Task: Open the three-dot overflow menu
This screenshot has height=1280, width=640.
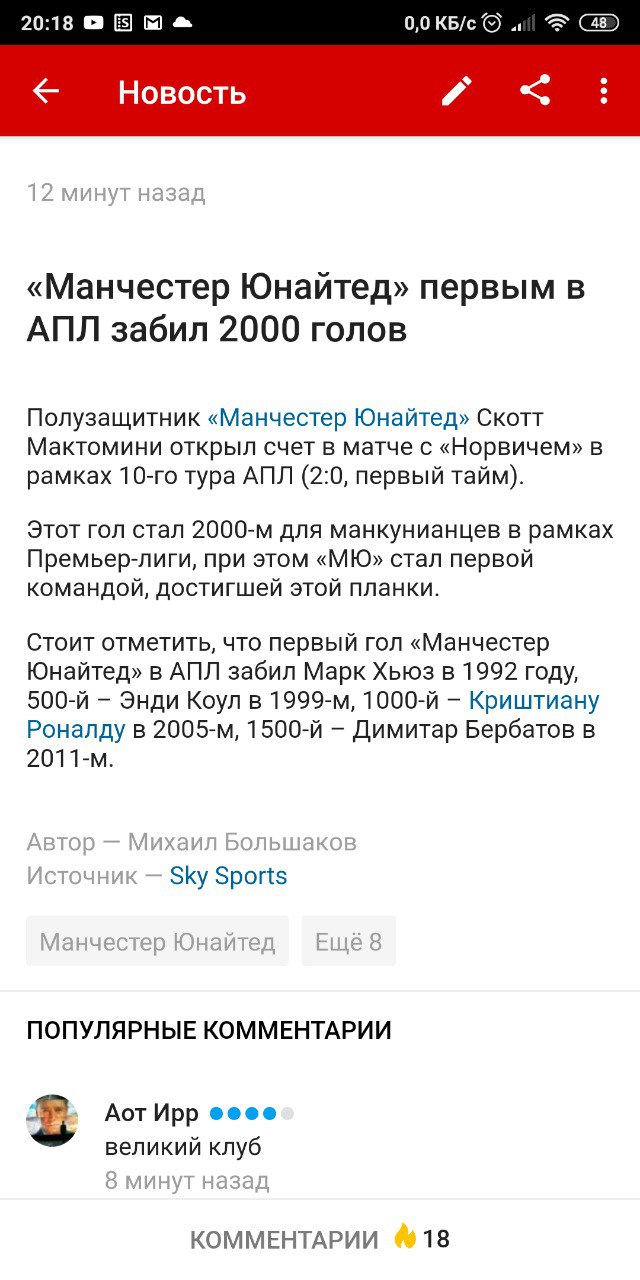Action: pos(603,92)
